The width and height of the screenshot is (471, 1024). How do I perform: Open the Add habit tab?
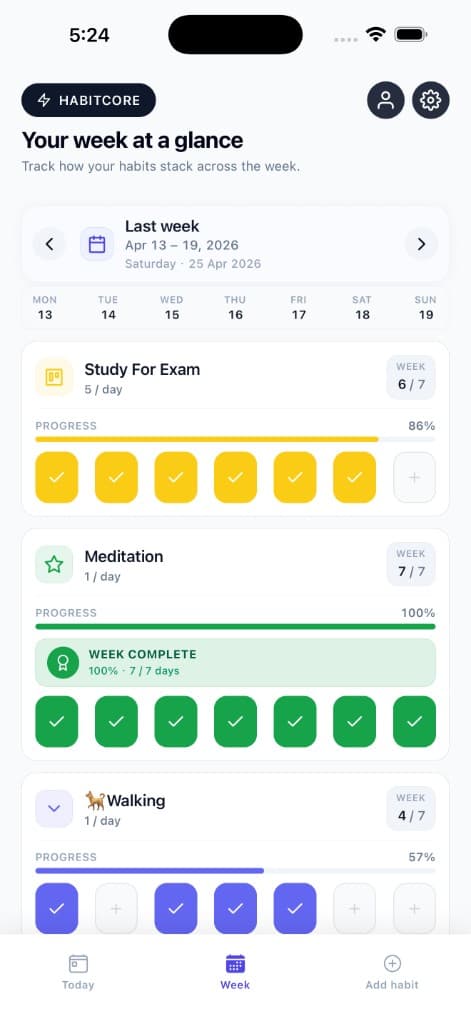pyautogui.click(x=392, y=972)
